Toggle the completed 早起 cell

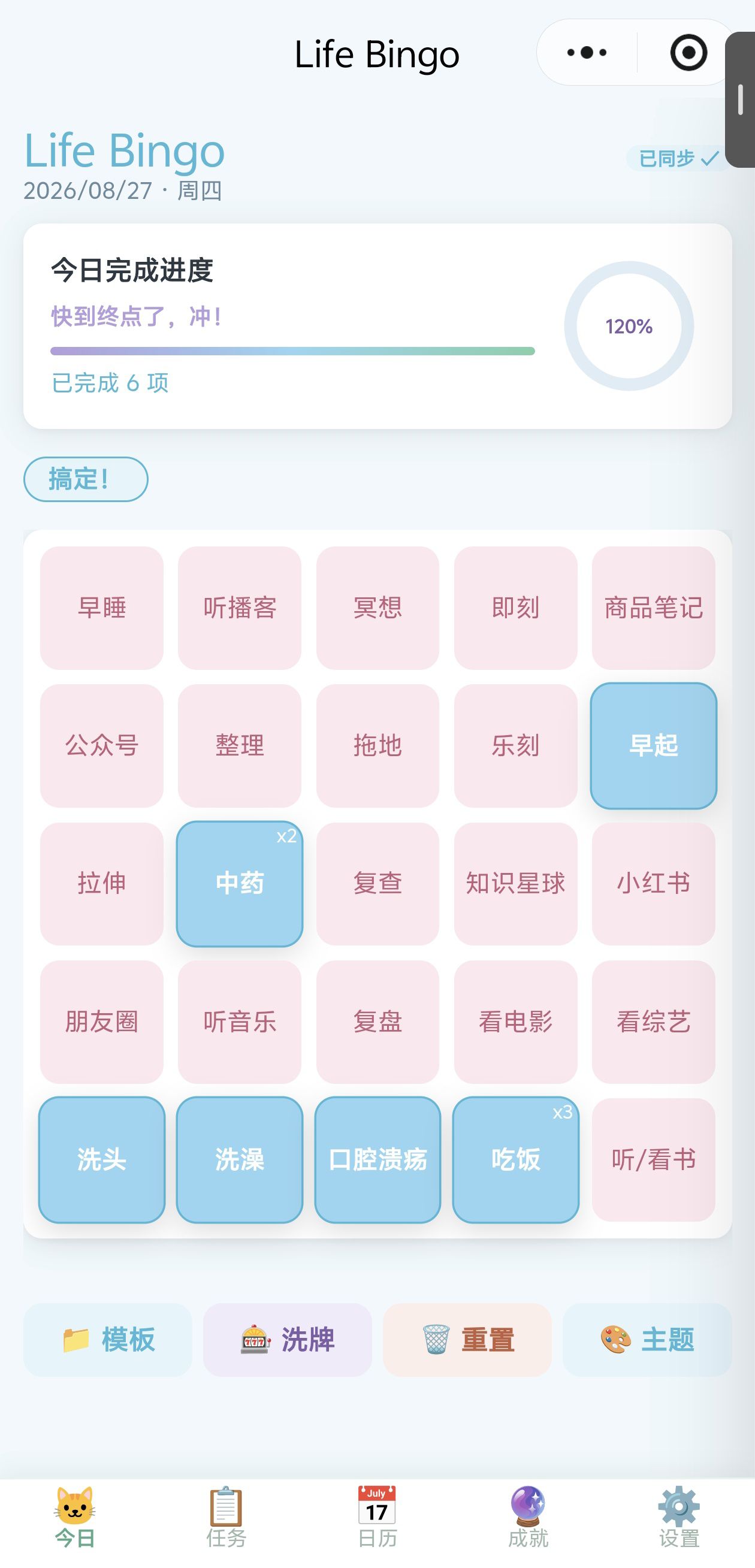[653, 745]
